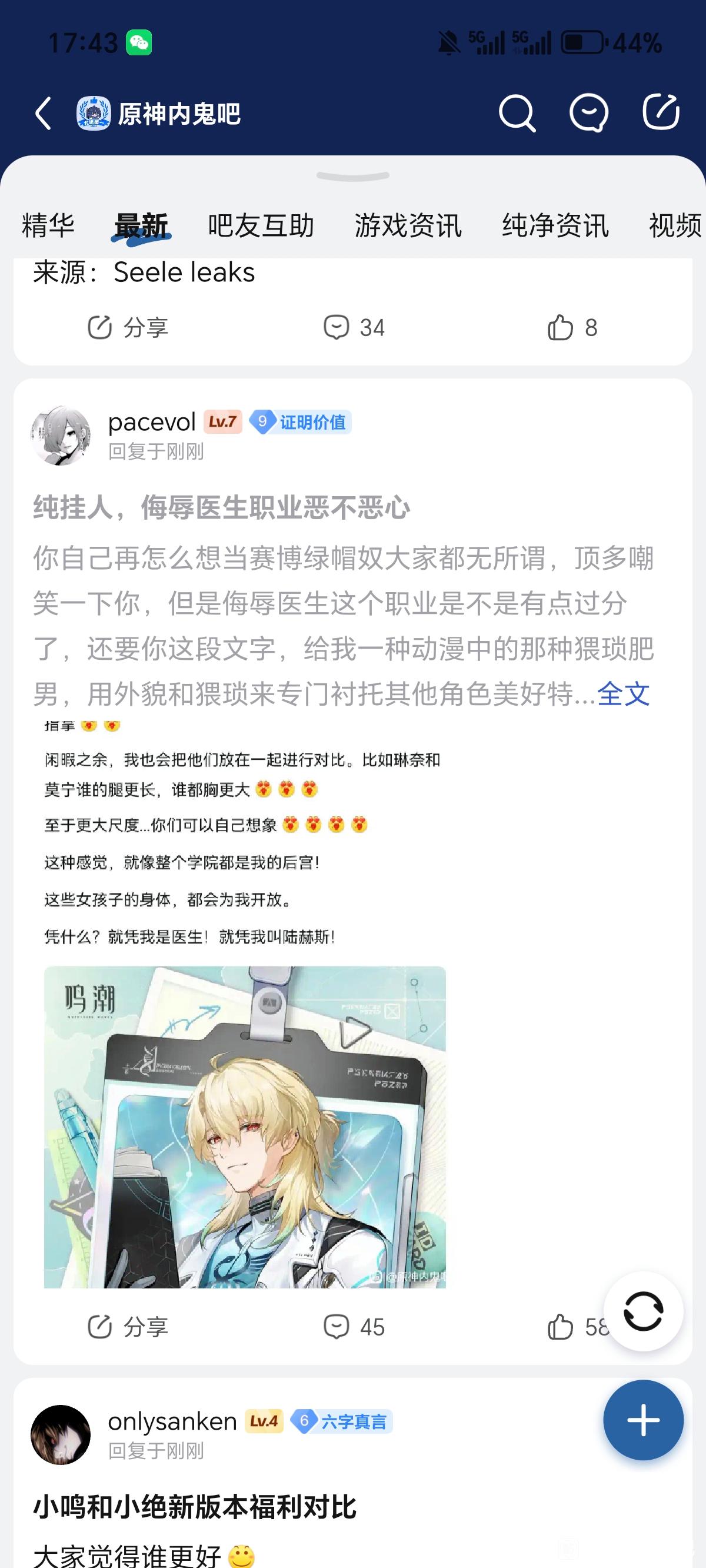706x1568 pixels.
Task: Open the post 小鸣和小绝新版本福利对比
Action: point(195,1507)
